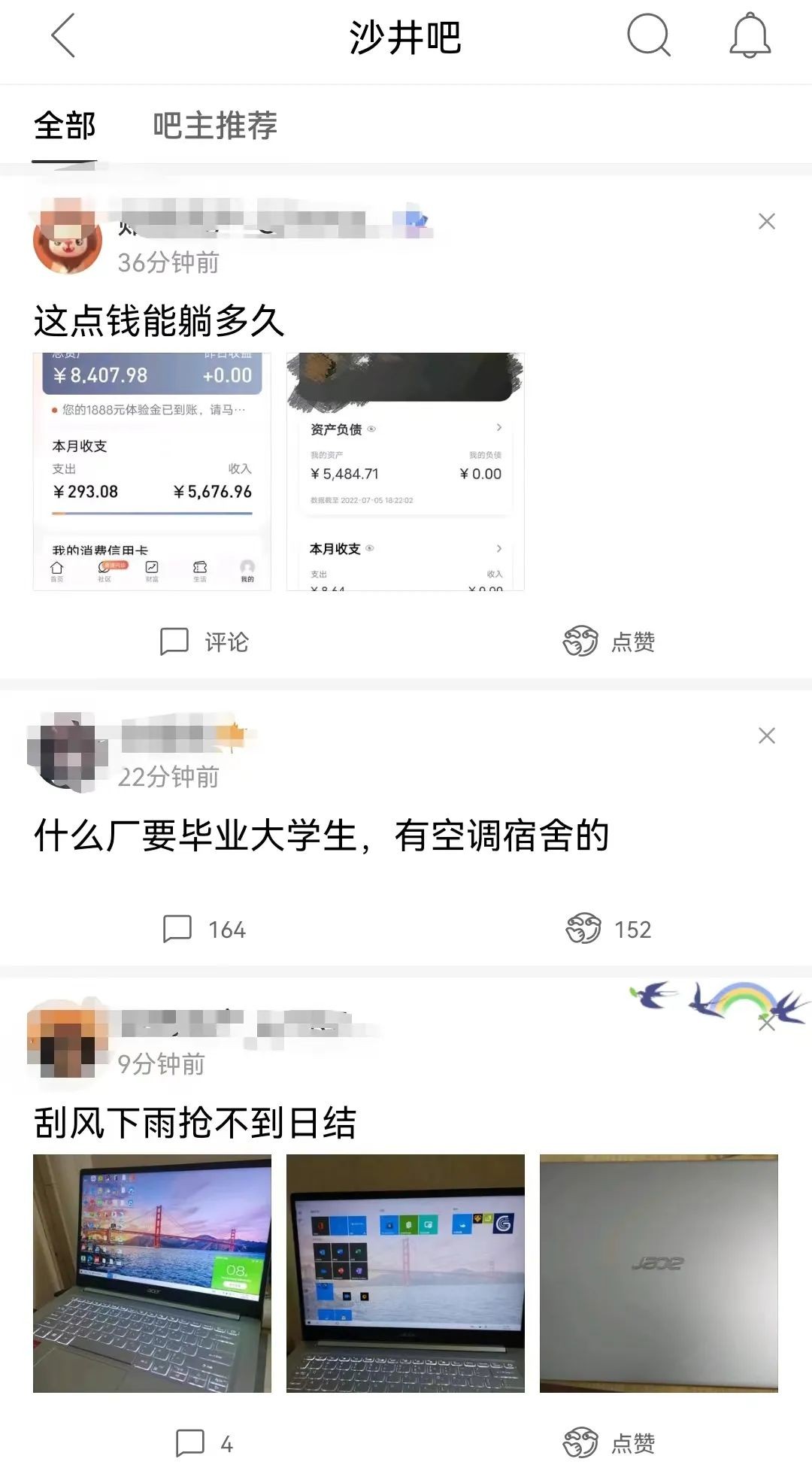
Task: Open the 4 comments on the 日结 post
Action: pos(205,1443)
